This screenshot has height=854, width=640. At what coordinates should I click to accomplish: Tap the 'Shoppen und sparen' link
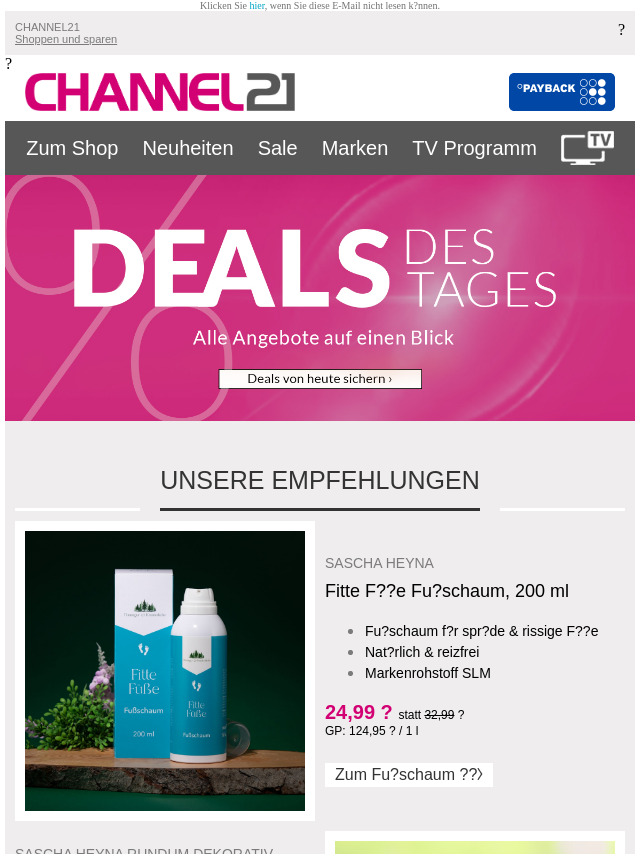pyautogui.click(x=66, y=39)
